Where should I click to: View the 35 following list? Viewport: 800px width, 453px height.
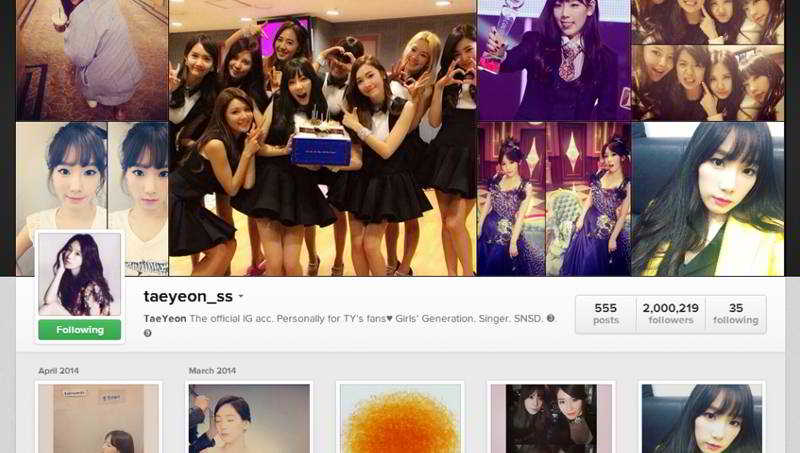pos(736,314)
